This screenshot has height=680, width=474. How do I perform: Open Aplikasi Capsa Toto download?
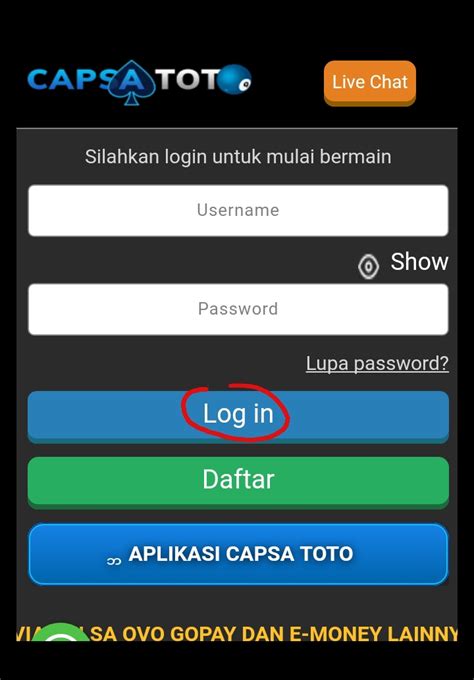[x=238, y=554]
